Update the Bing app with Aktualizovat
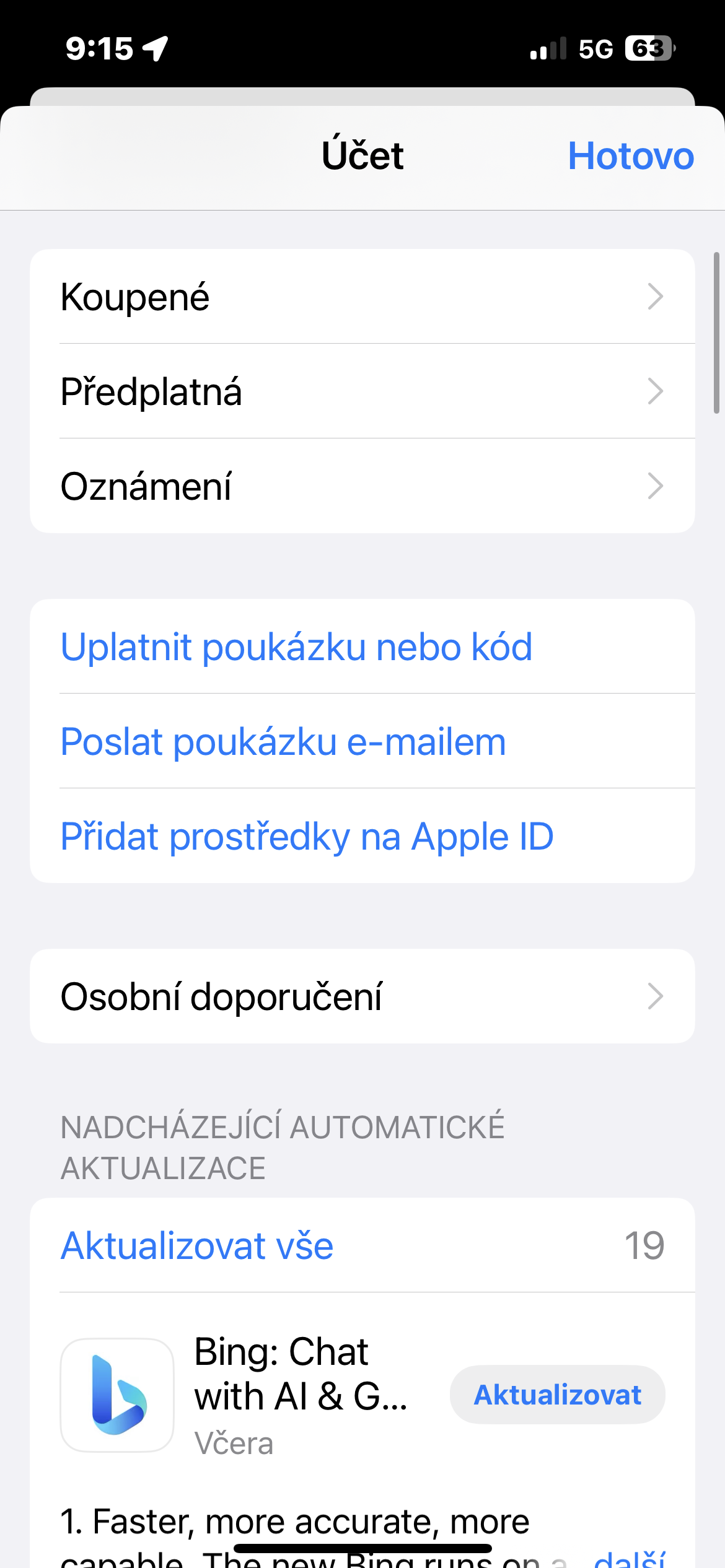 pos(557,1395)
